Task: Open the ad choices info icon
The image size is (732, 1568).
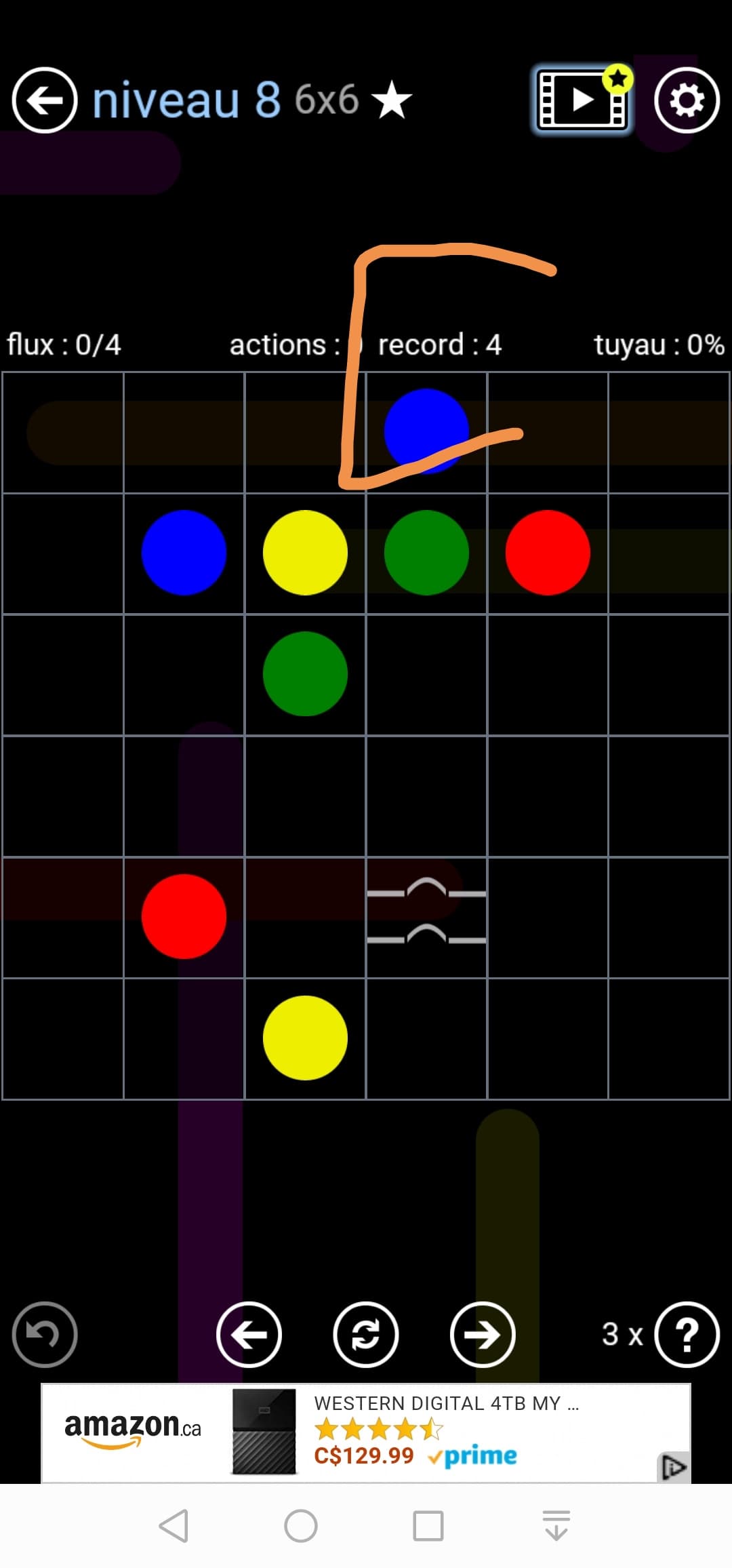Action: (x=672, y=1468)
